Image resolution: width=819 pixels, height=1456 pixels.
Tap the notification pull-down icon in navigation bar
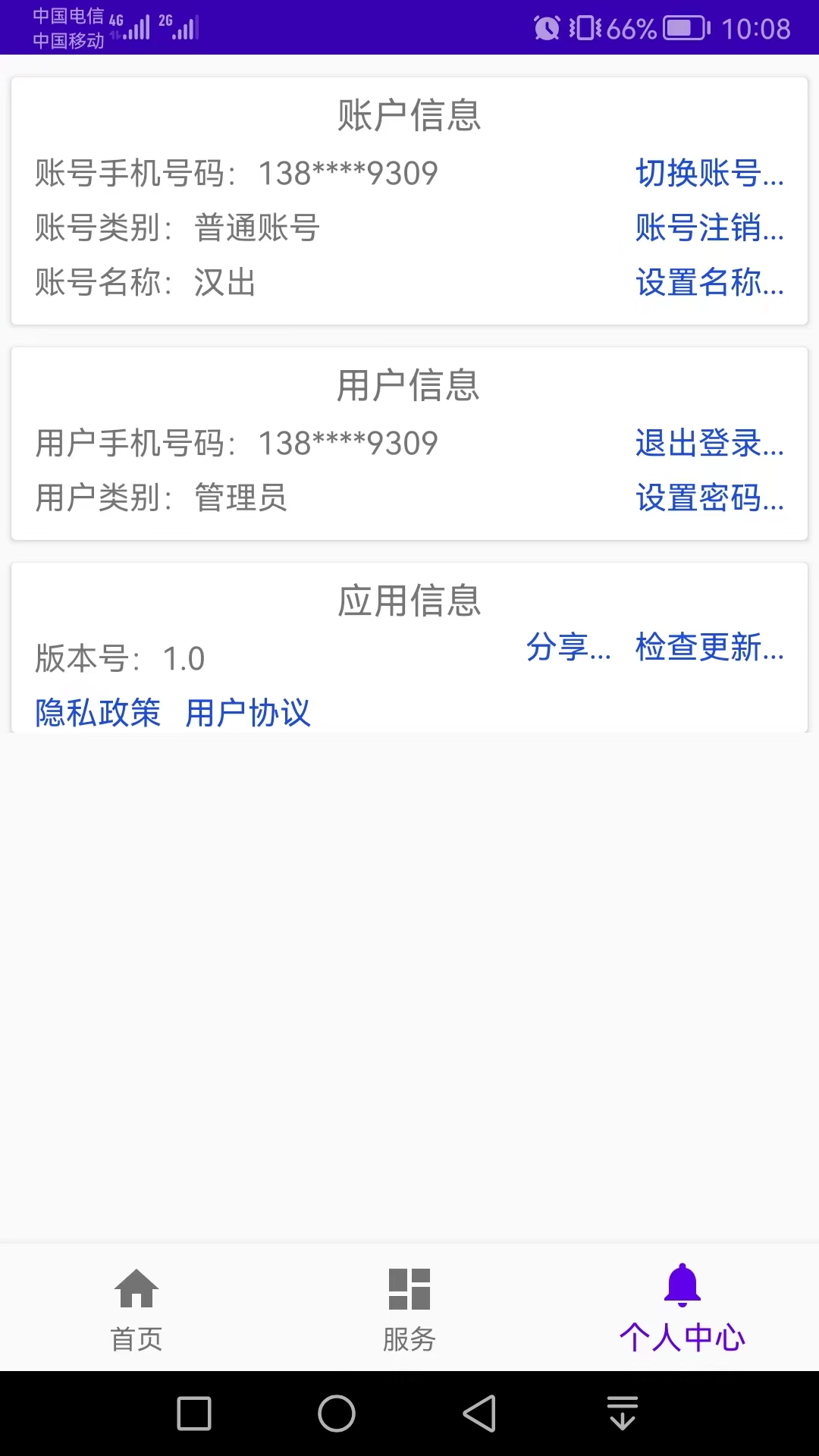tap(621, 1413)
